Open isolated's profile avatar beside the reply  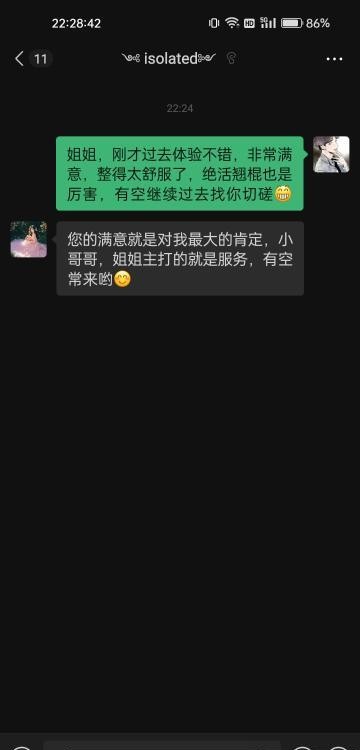click(x=29, y=239)
